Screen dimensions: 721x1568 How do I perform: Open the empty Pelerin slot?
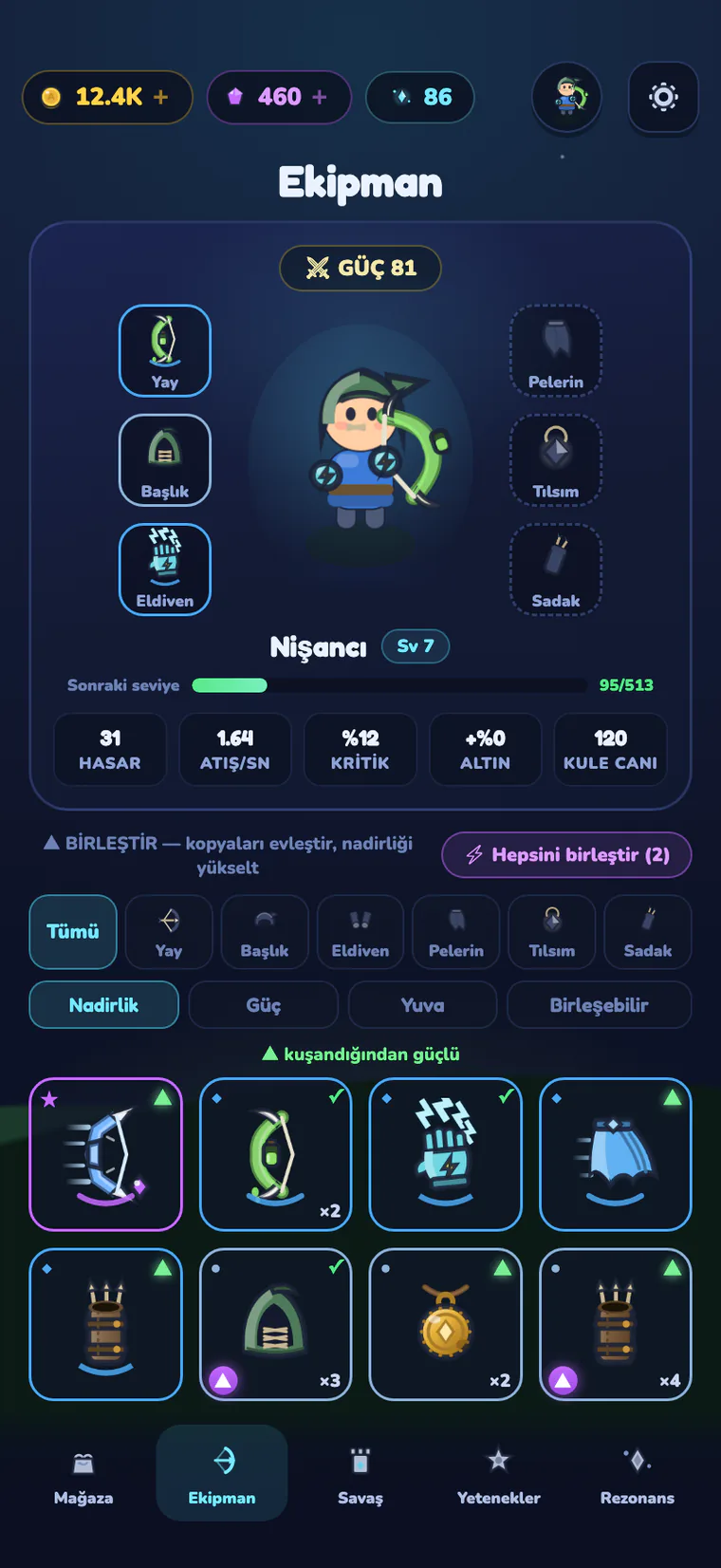[x=556, y=350]
